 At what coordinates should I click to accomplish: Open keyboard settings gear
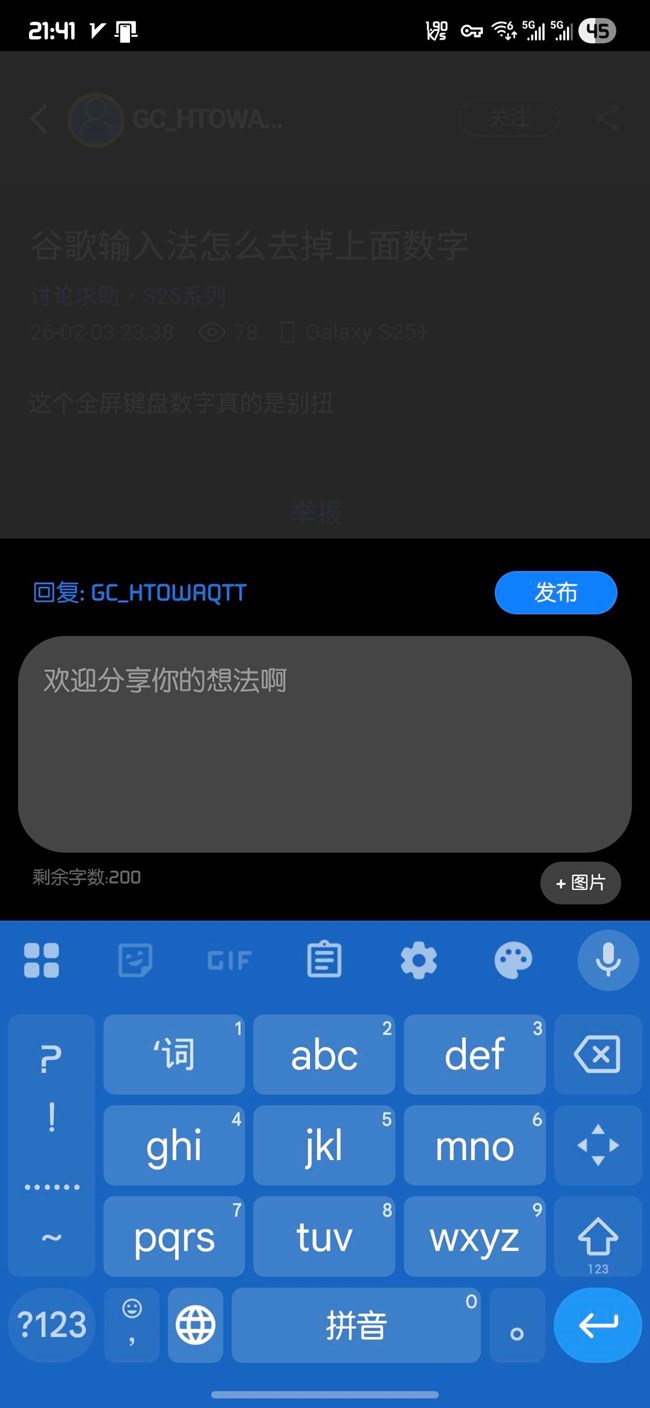[418, 960]
